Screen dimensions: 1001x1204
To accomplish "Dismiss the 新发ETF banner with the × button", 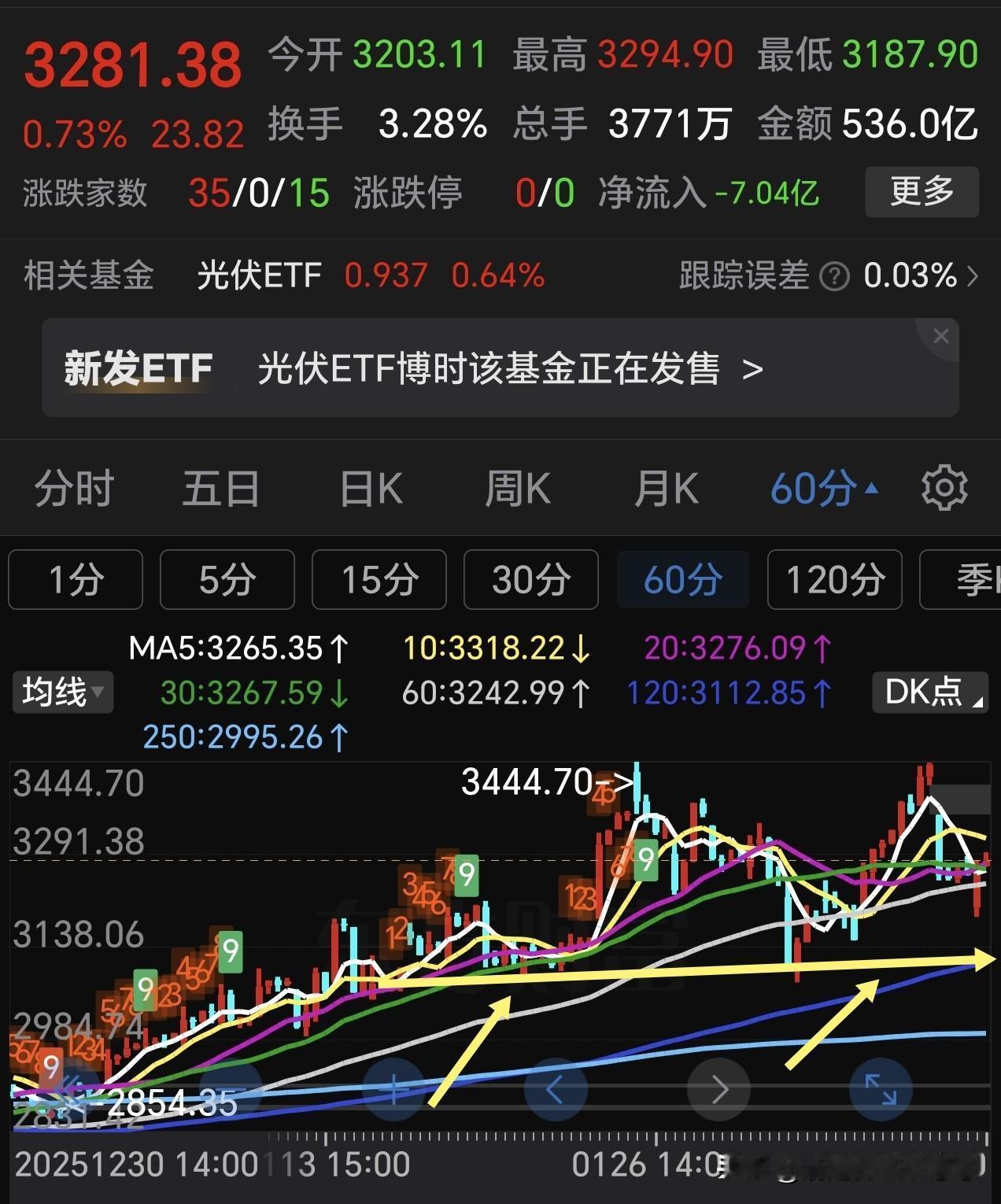I will coord(941,335).
